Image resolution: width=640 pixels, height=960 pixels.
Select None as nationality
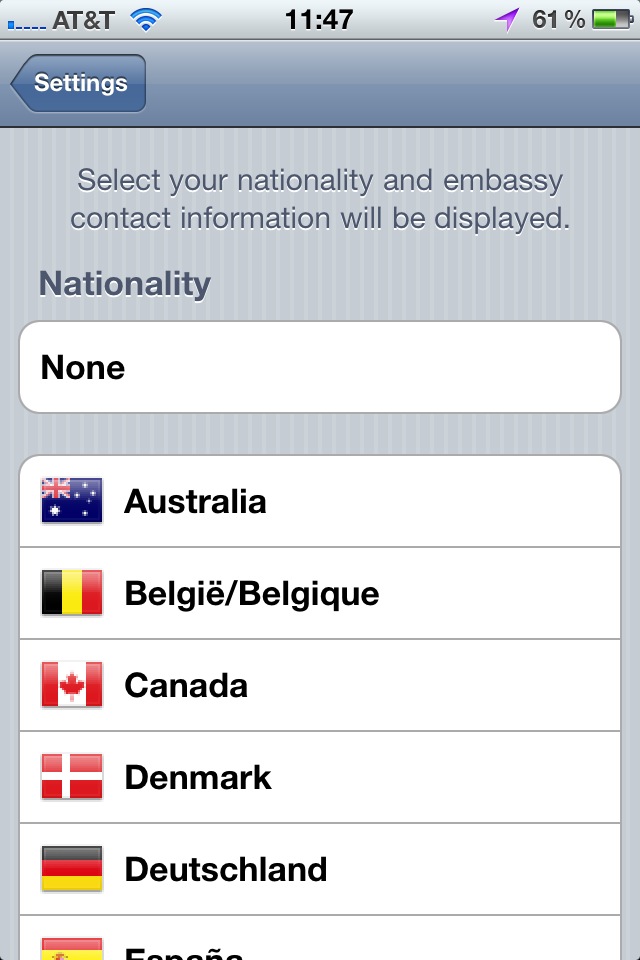(x=320, y=367)
